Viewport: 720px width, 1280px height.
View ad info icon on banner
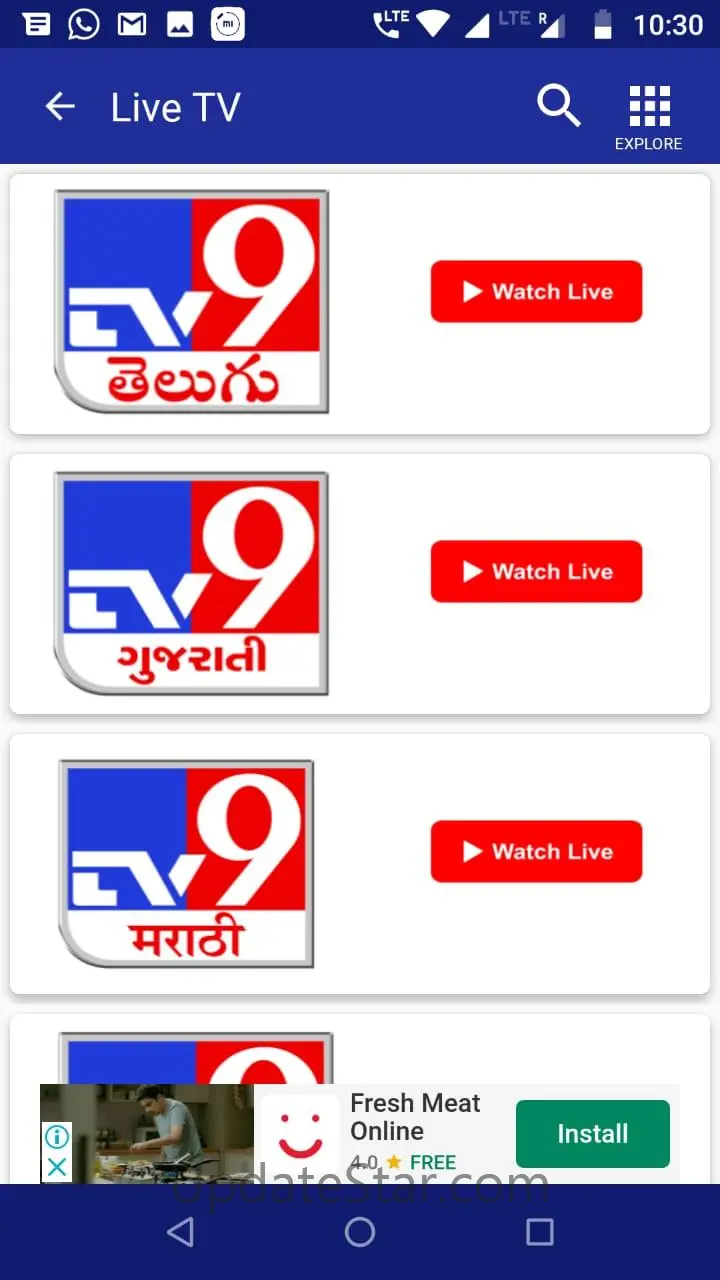(57, 1137)
